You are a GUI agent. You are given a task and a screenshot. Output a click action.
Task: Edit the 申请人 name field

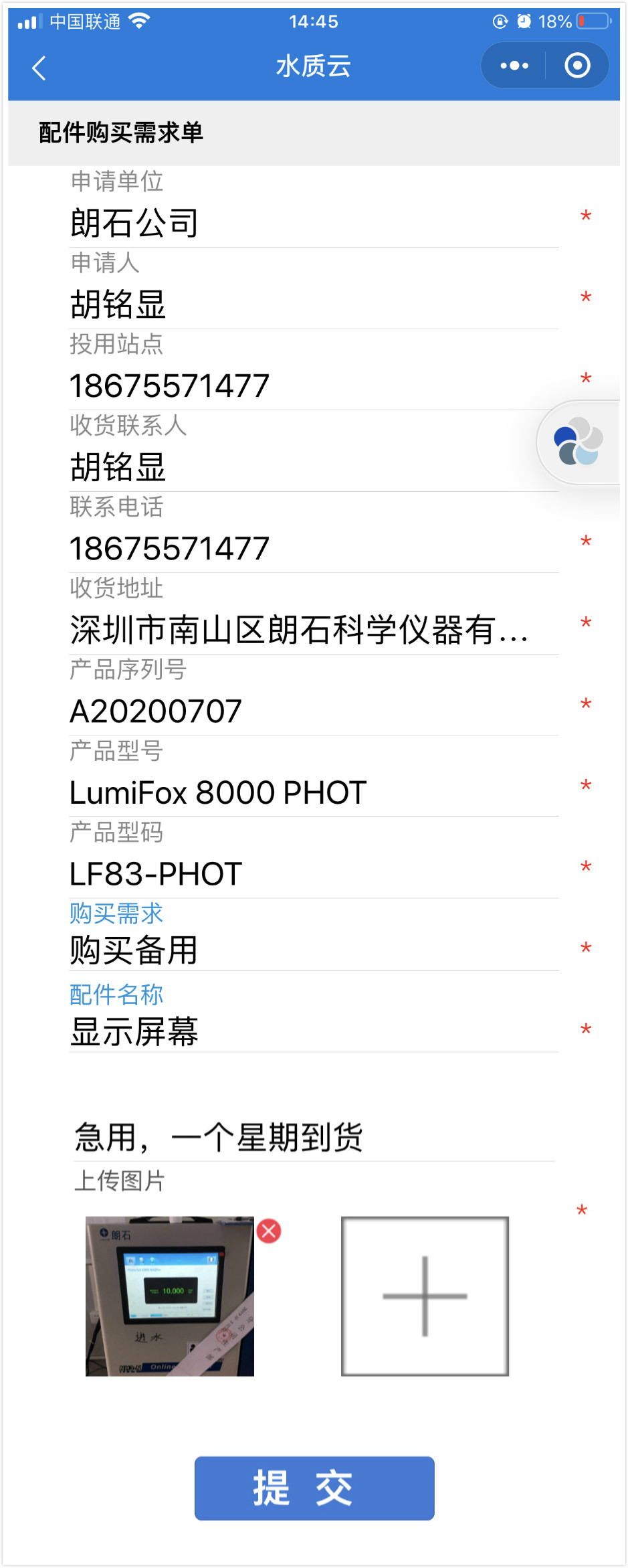pyautogui.click(x=313, y=305)
